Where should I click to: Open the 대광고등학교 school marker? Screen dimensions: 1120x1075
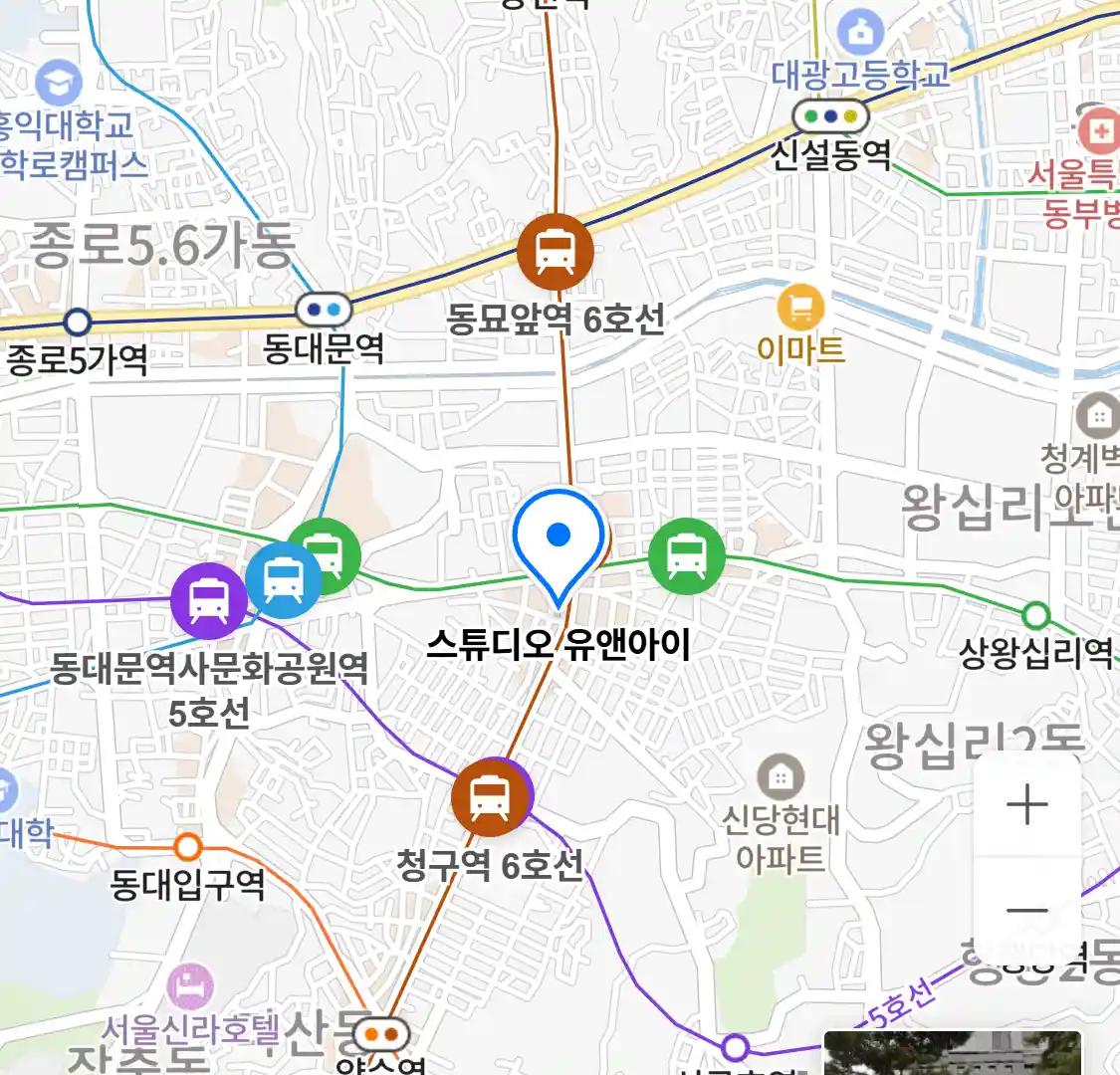pos(861,32)
